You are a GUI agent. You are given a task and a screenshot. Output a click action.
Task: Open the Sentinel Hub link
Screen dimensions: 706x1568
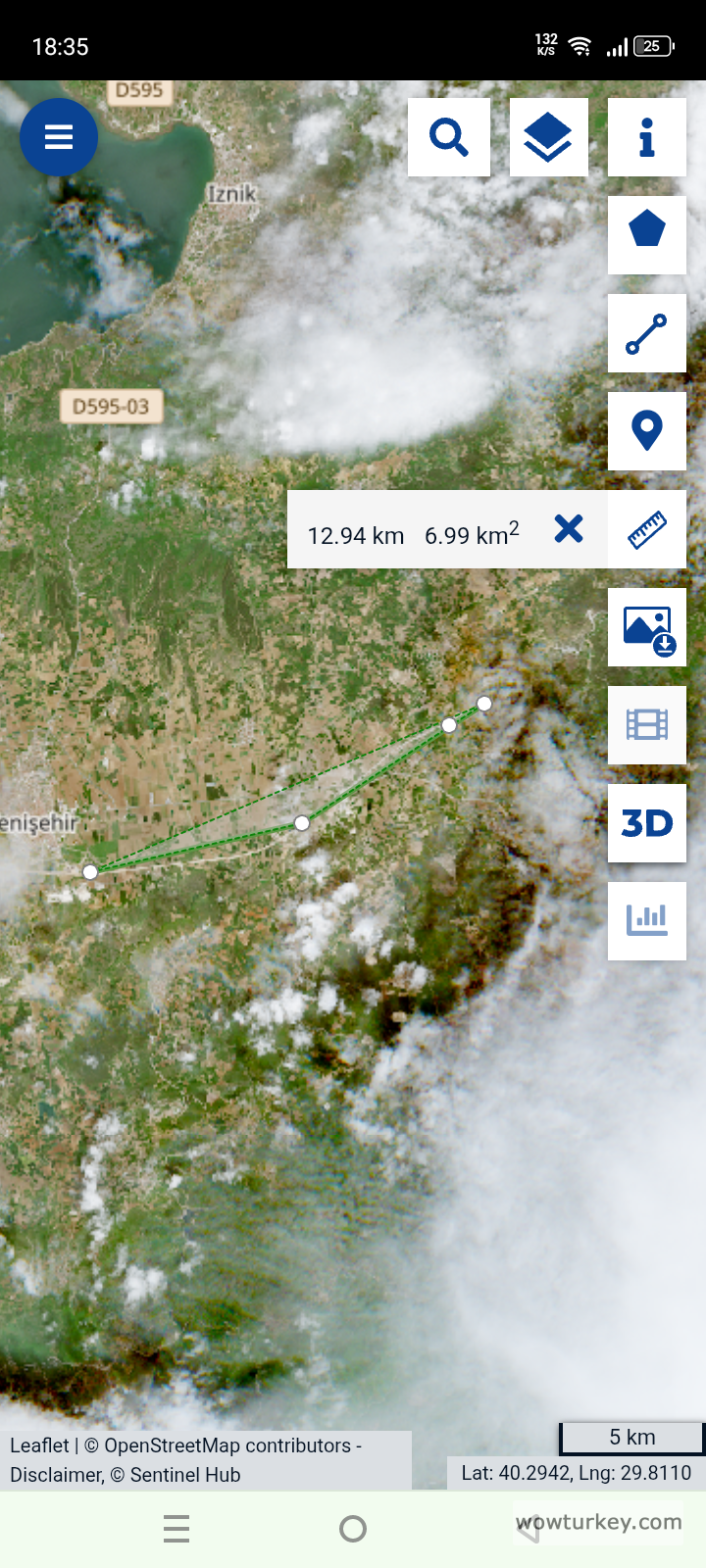click(184, 1475)
